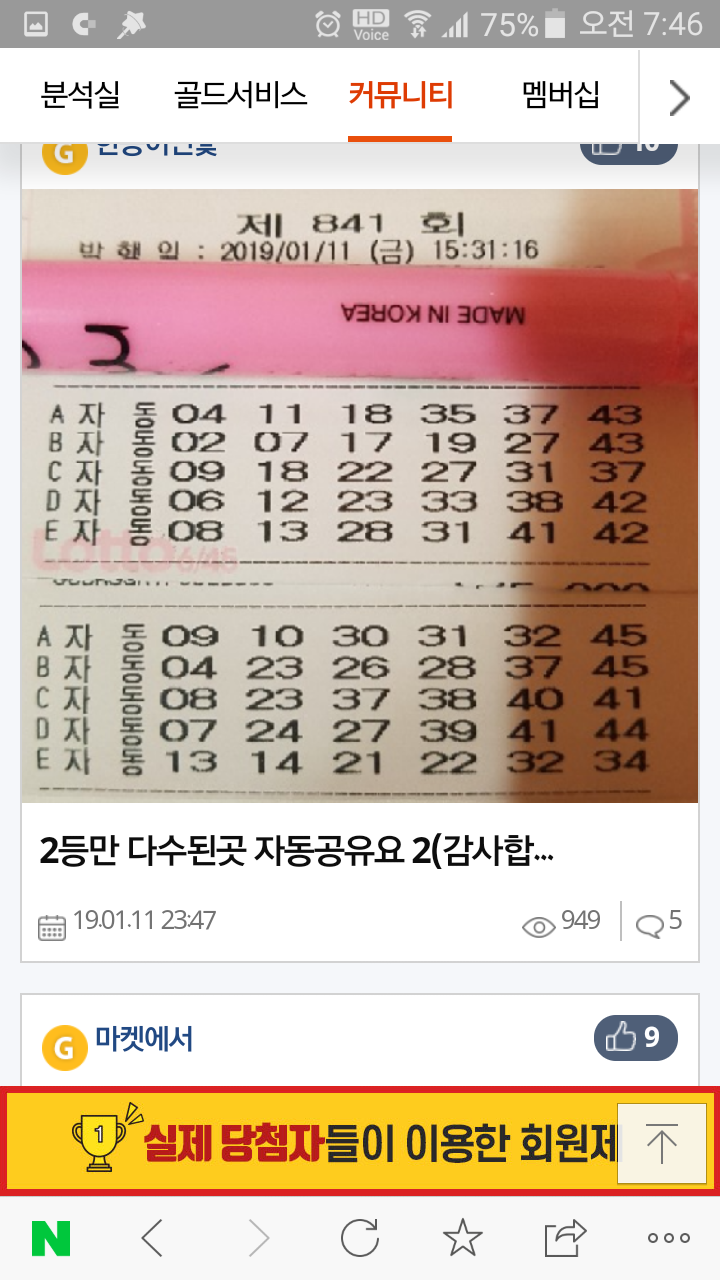View comments on the 2등만 다수된곳 post
Image resolution: width=720 pixels, height=1280 pixels.
click(x=659, y=921)
